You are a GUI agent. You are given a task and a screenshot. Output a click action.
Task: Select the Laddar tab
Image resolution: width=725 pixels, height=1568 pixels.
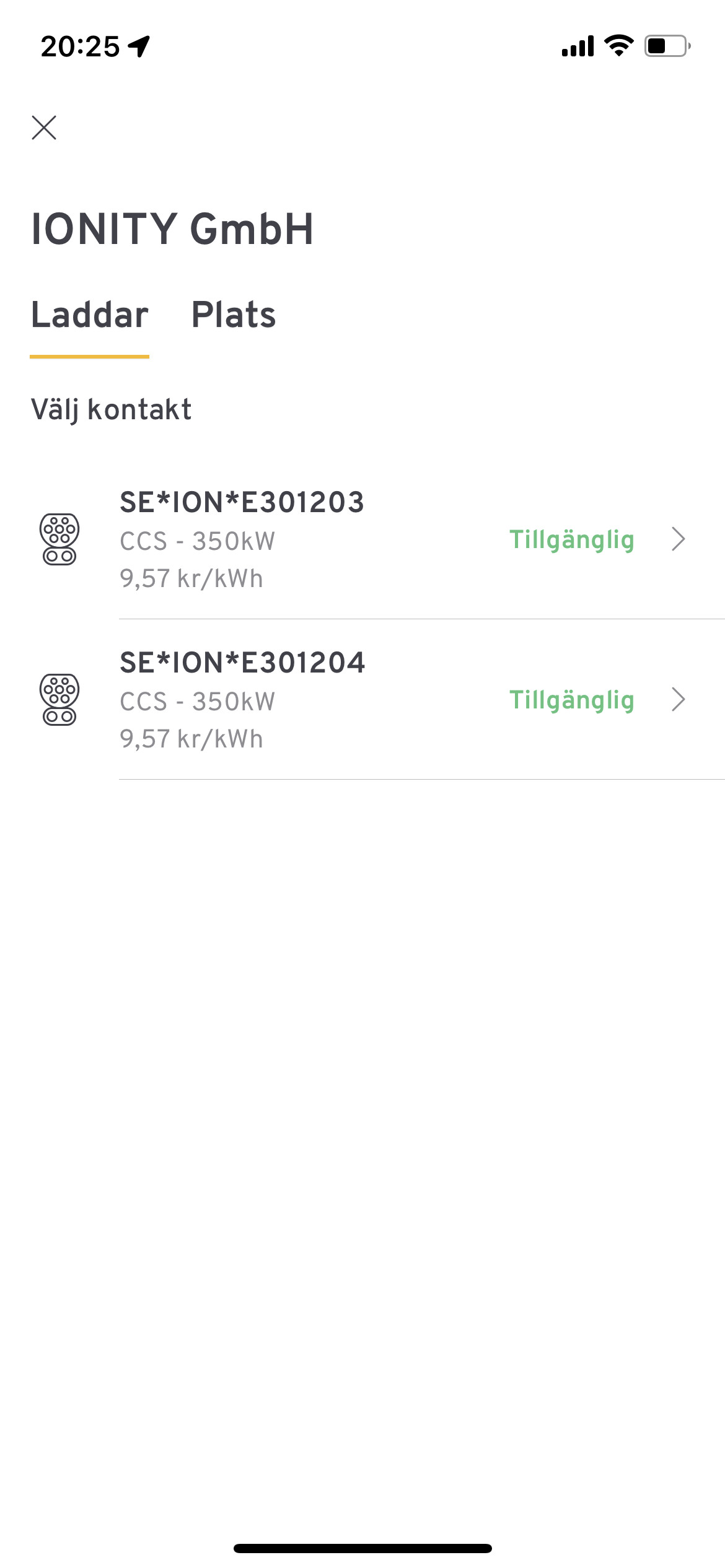[90, 315]
